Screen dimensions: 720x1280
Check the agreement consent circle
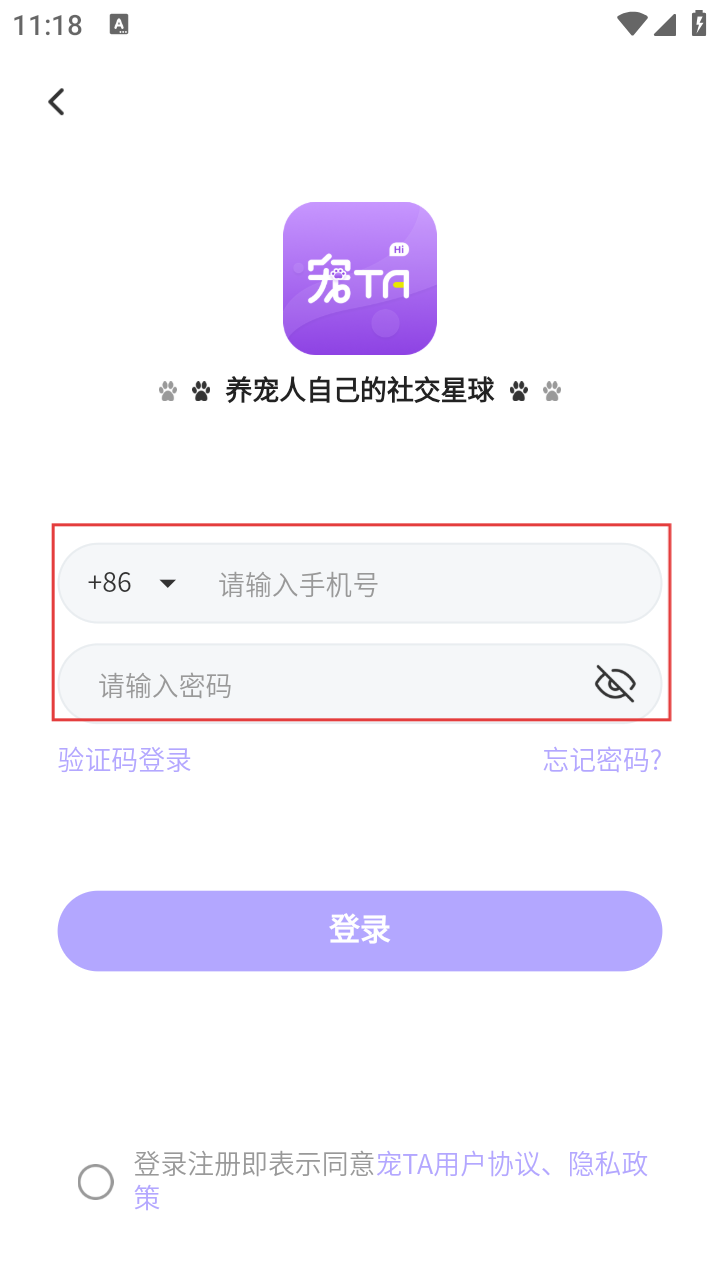click(x=96, y=1182)
